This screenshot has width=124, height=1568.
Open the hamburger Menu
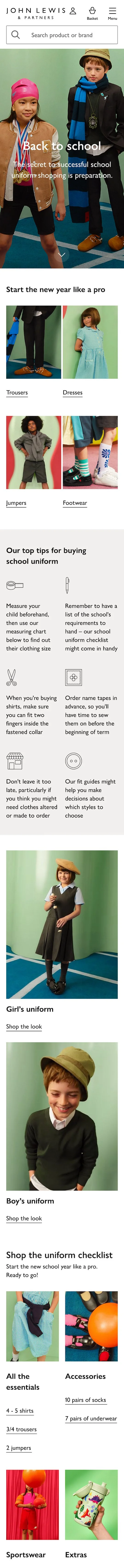pyautogui.click(x=112, y=13)
